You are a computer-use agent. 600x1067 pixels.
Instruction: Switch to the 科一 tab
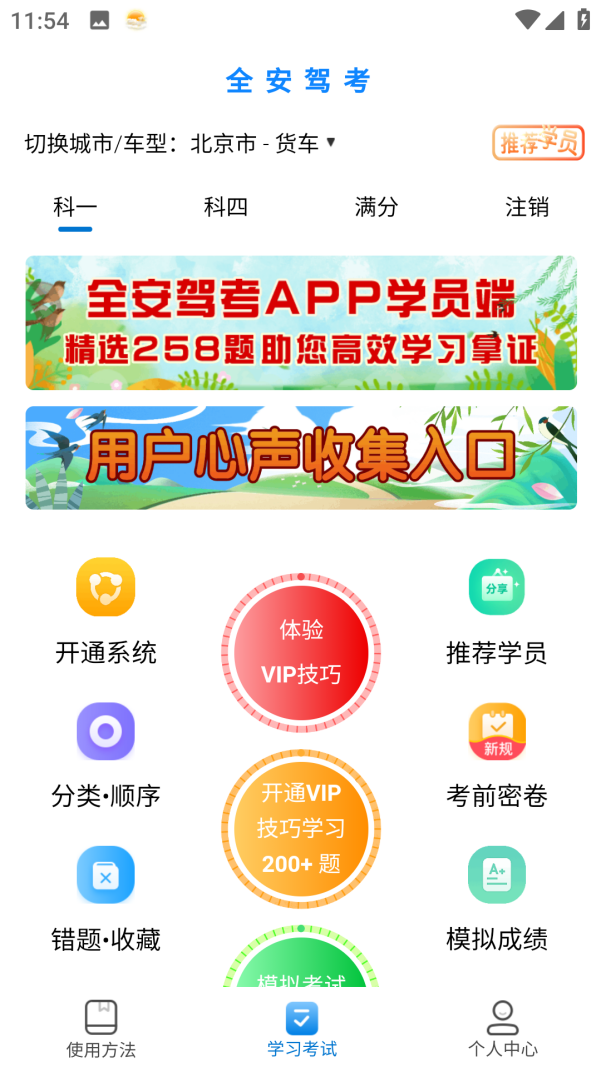[x=75, y=208]
